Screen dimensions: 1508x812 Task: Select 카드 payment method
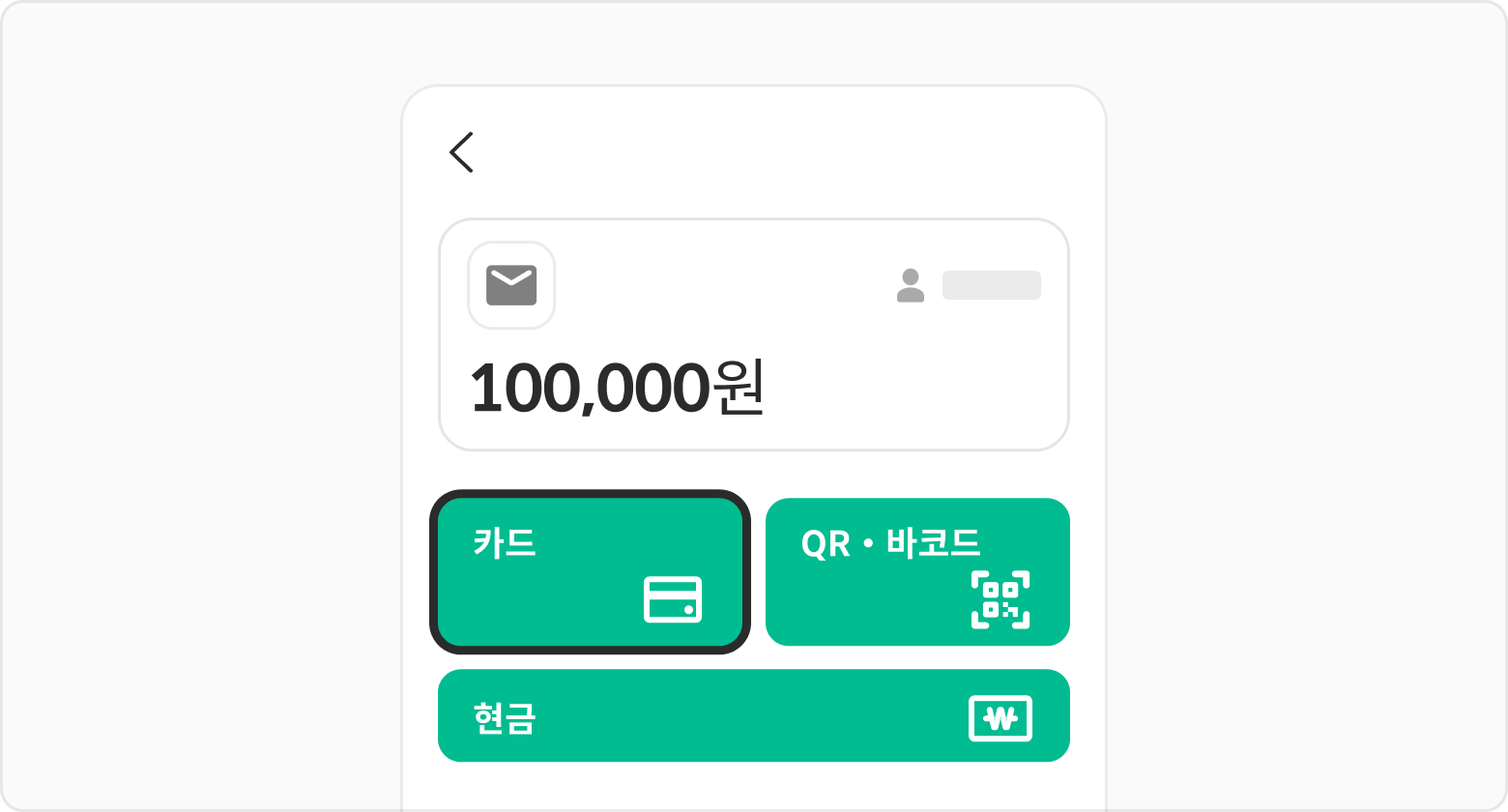coord(590,572)
